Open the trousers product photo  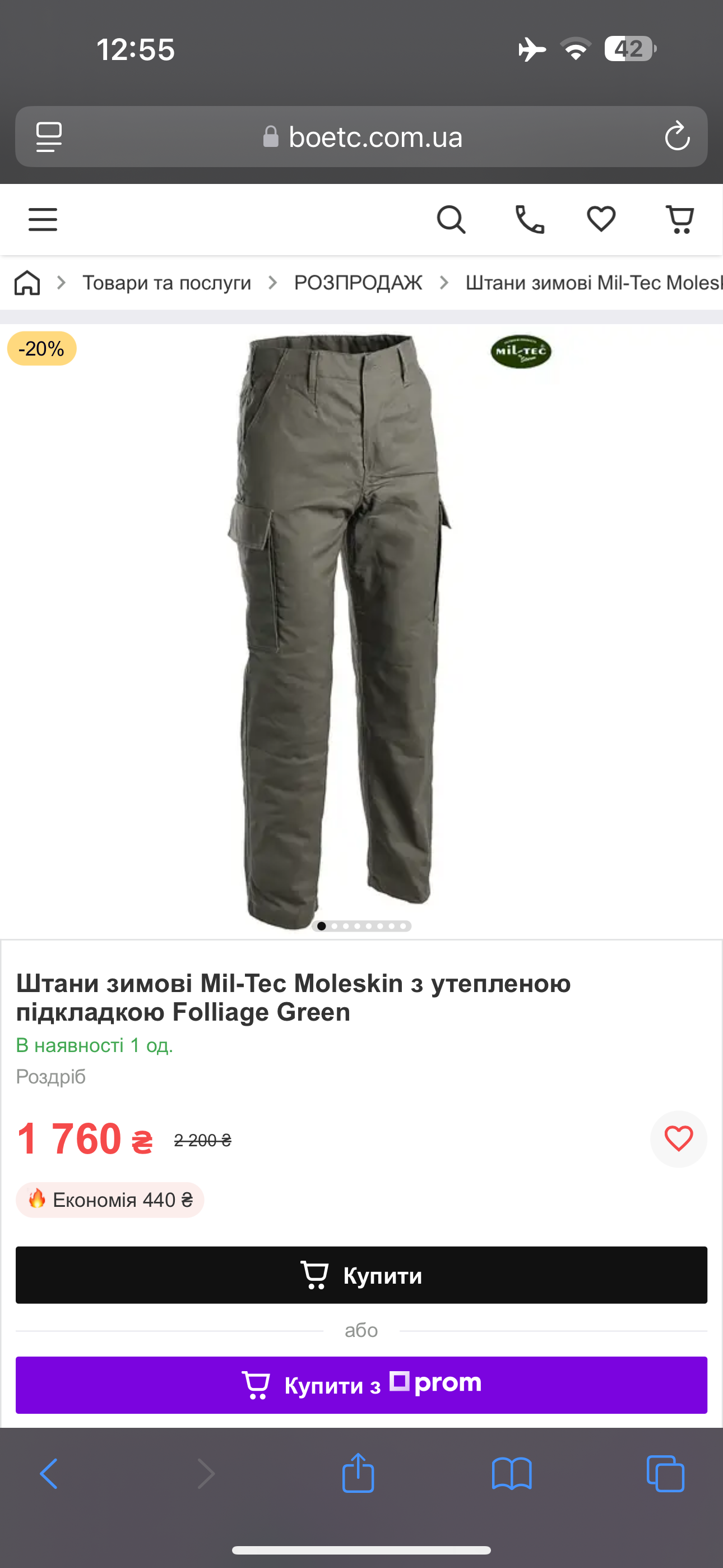[341, 627]
